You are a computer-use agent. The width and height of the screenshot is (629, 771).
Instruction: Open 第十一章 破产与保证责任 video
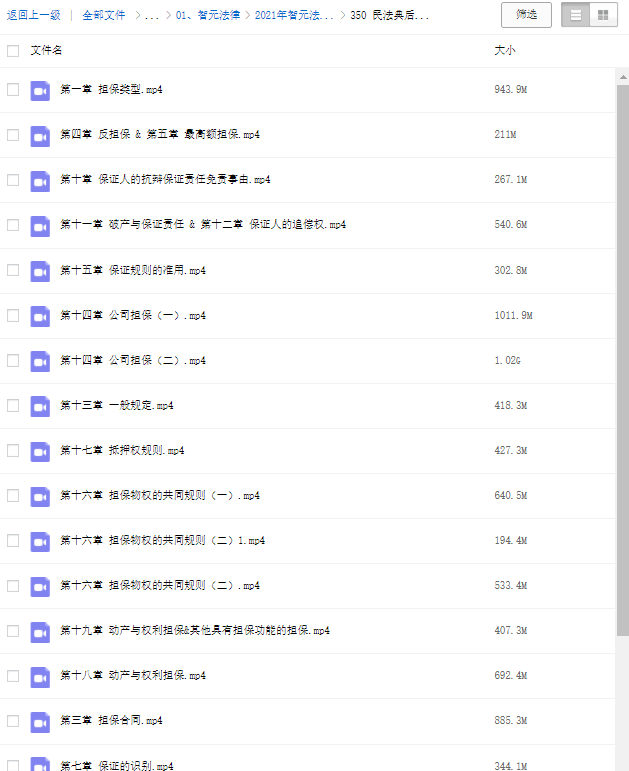point(203,225)
